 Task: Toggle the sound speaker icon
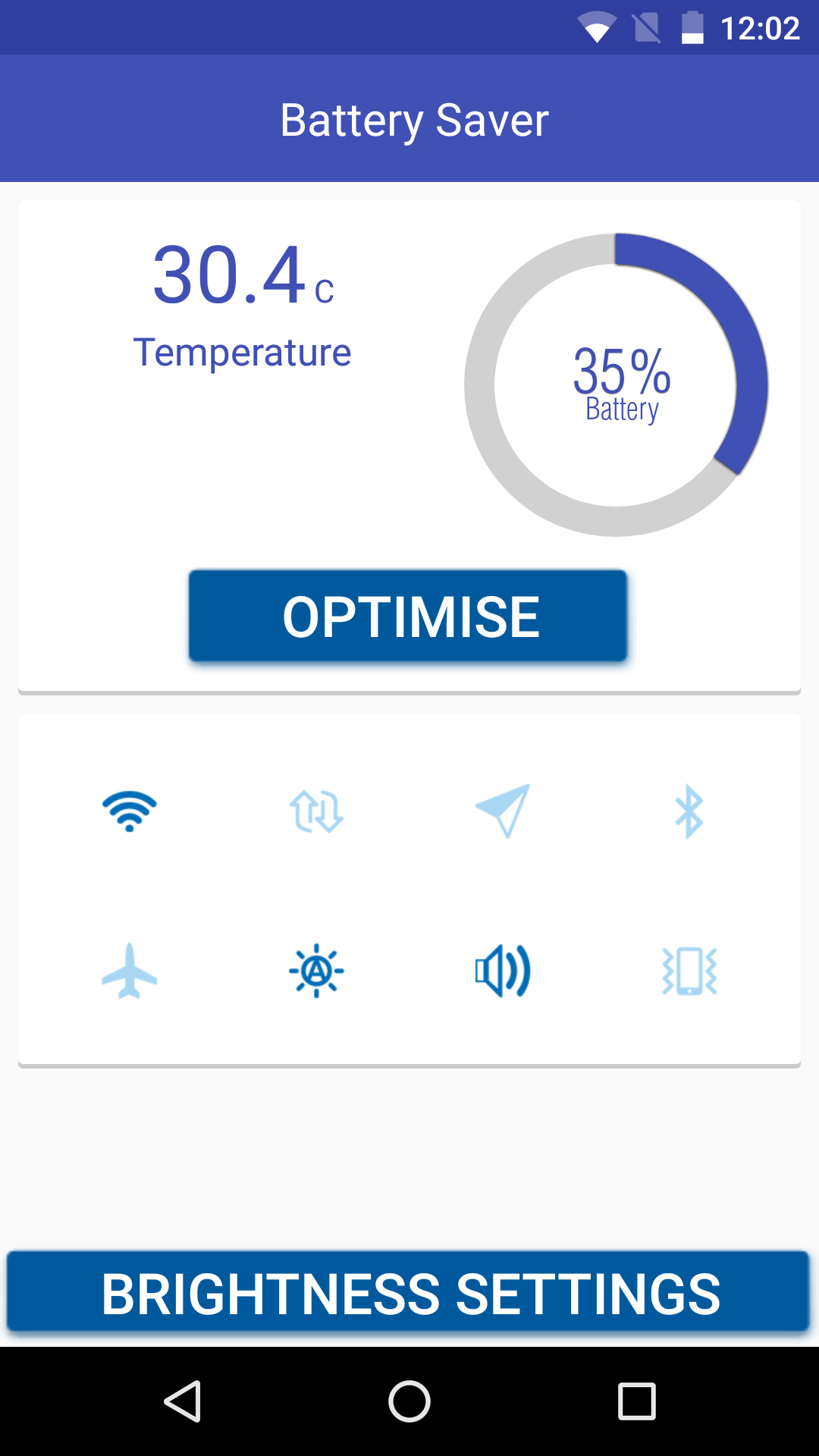503,971
